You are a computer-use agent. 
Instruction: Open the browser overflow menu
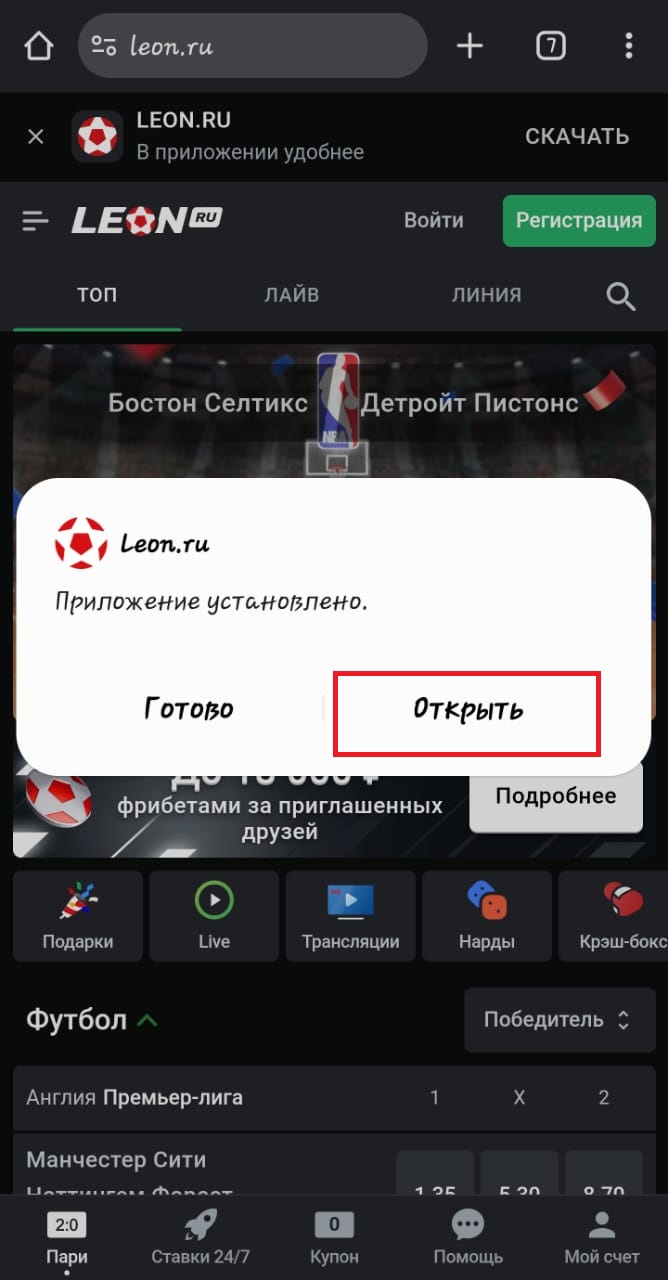tap(628, 46)
